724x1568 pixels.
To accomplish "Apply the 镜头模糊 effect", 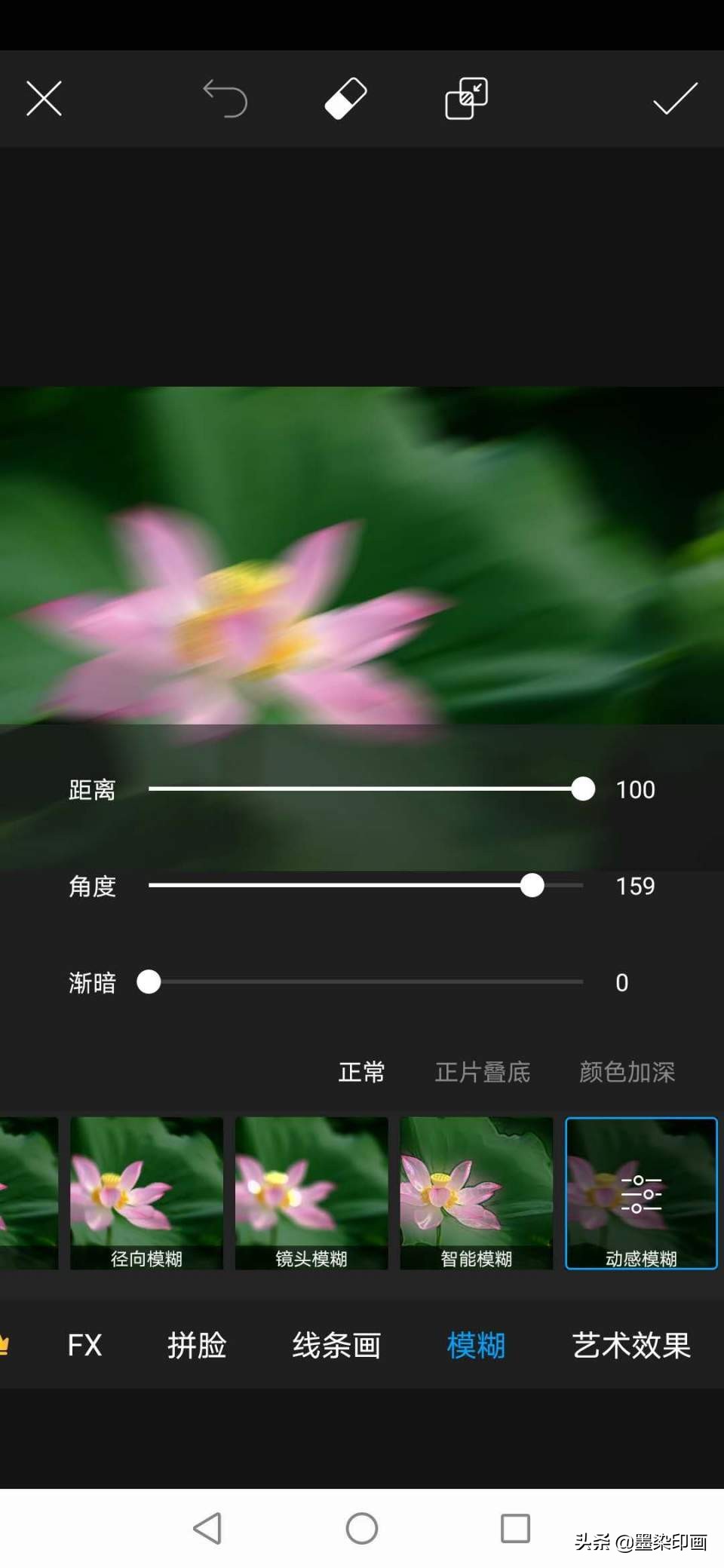I will click(311, 1193).
